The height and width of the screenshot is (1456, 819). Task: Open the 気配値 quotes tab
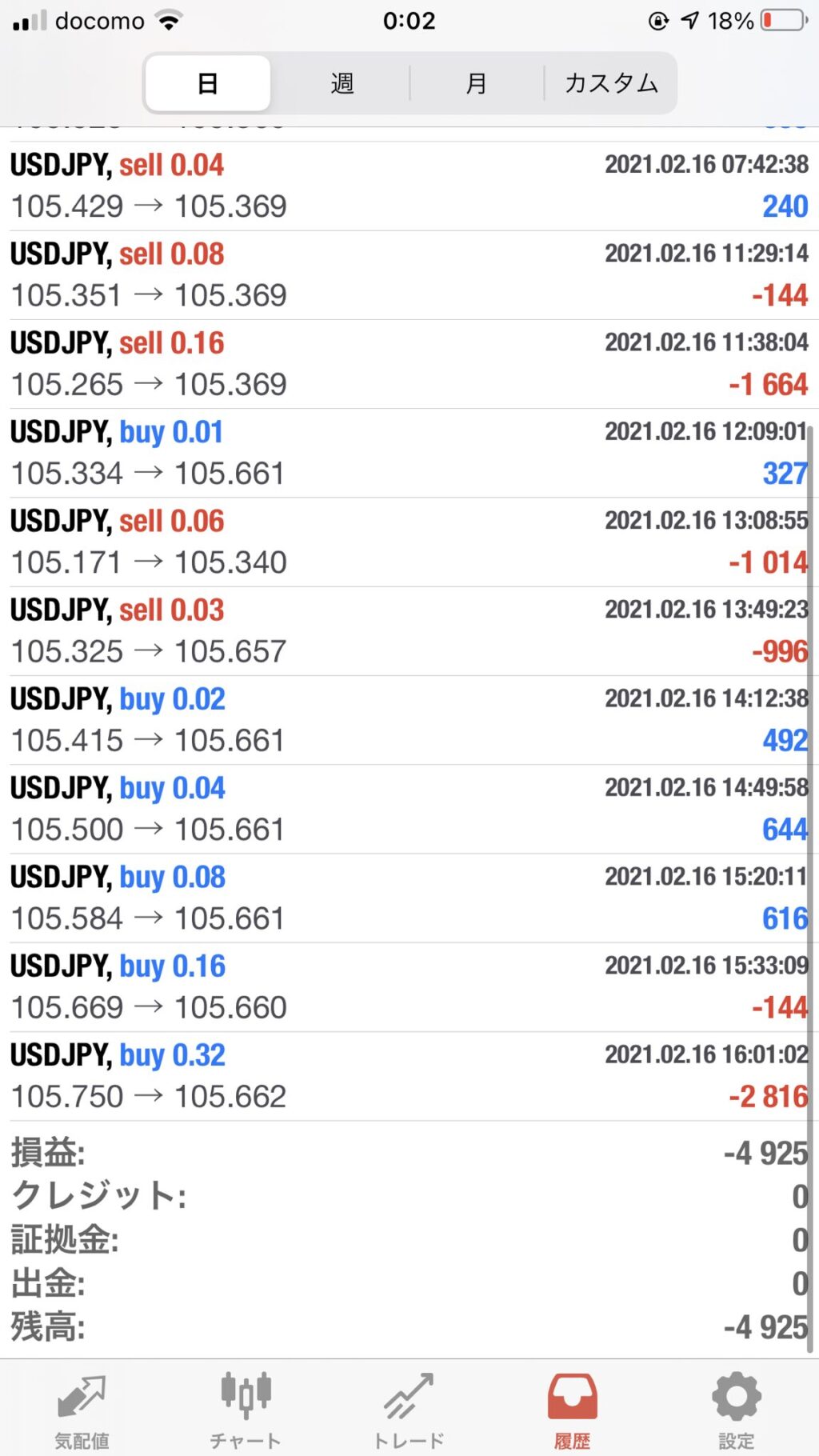tap(82, 1410)
